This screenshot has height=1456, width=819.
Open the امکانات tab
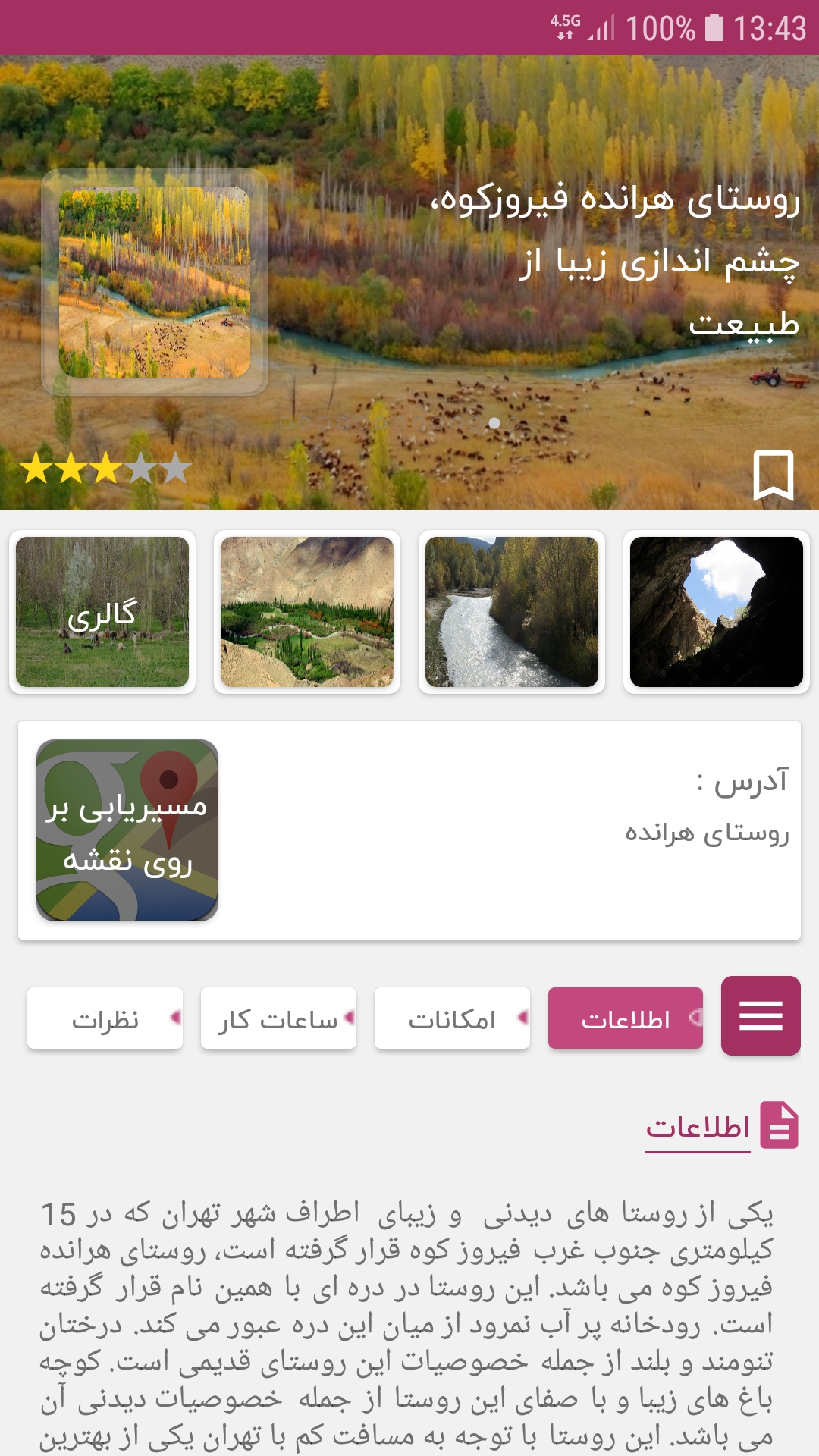click(451, 1018)
